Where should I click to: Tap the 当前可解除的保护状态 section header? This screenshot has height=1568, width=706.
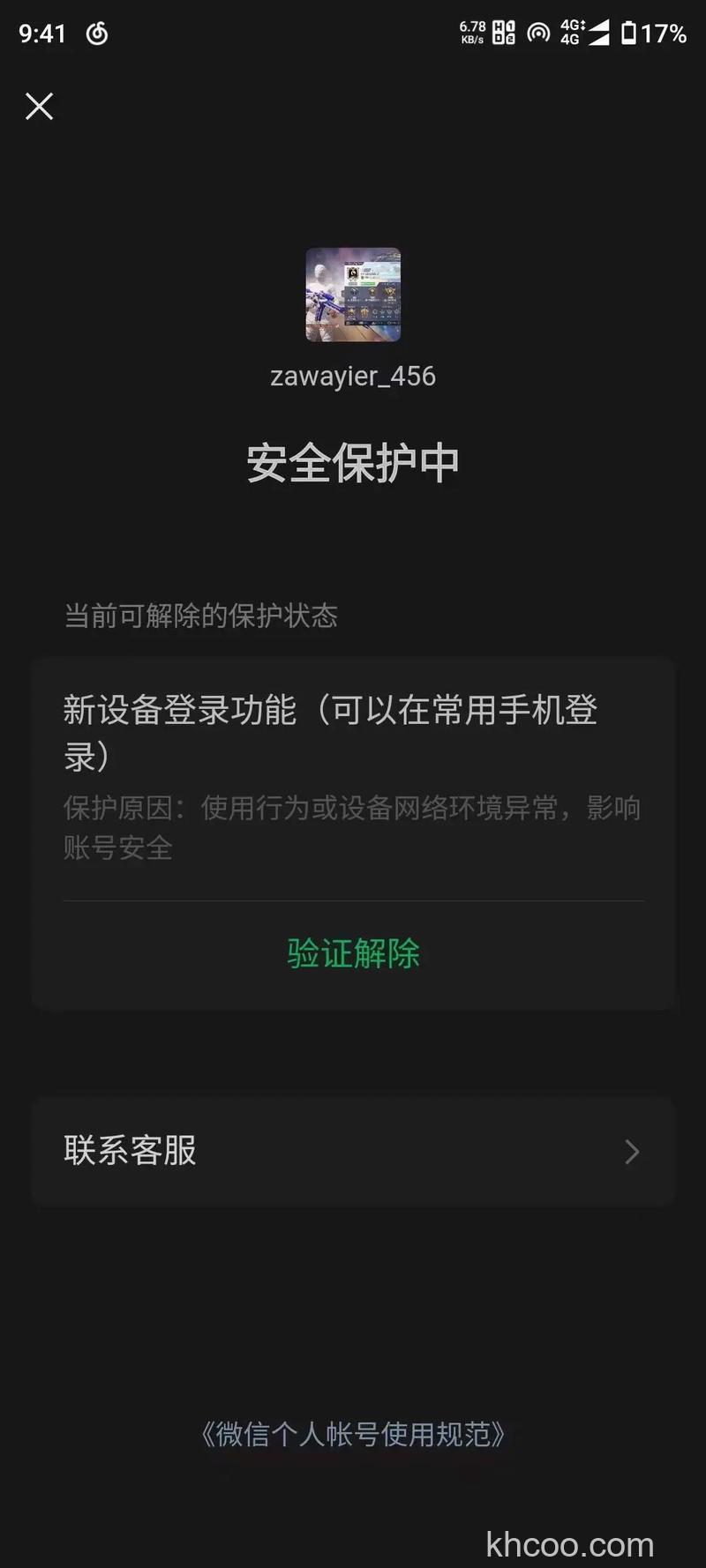point(203,616)
